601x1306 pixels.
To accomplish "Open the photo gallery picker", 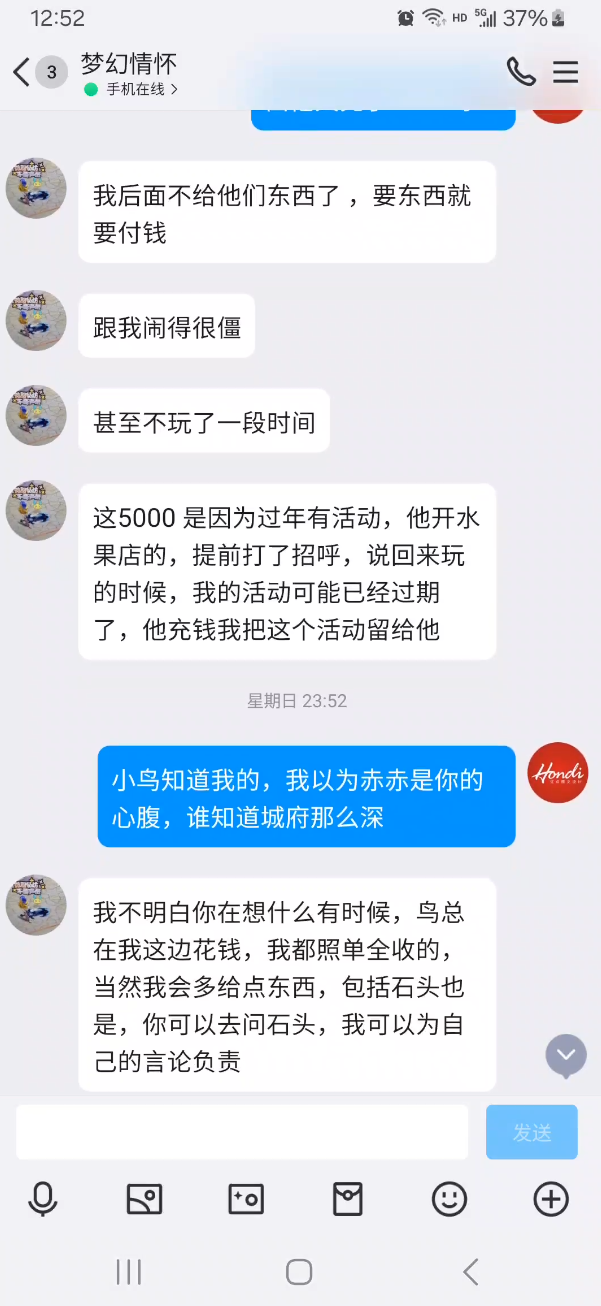I will pos(144,1198).
